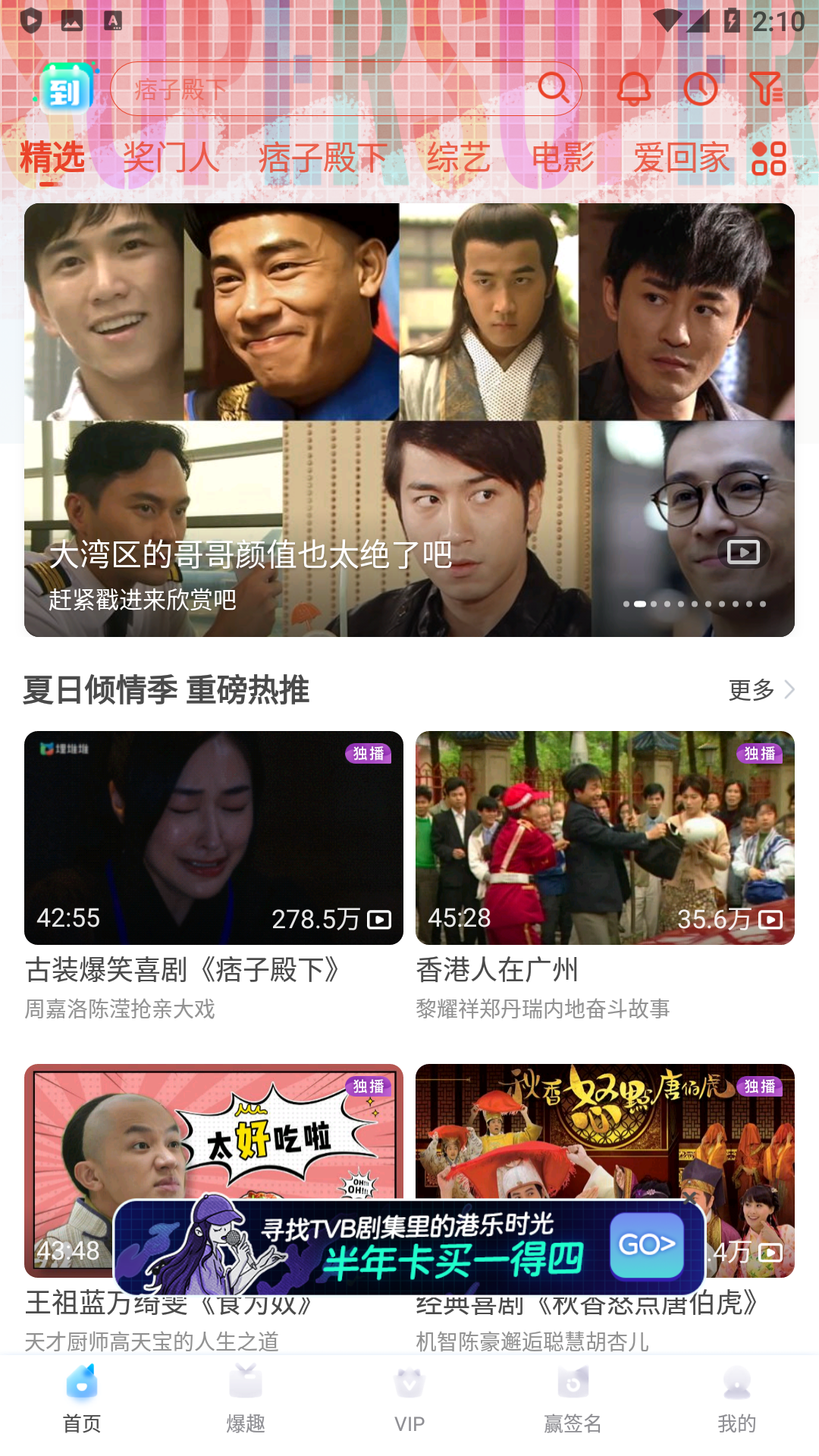Switch to the 综艺 tab

pyautogui.click(x=458, y=158)
